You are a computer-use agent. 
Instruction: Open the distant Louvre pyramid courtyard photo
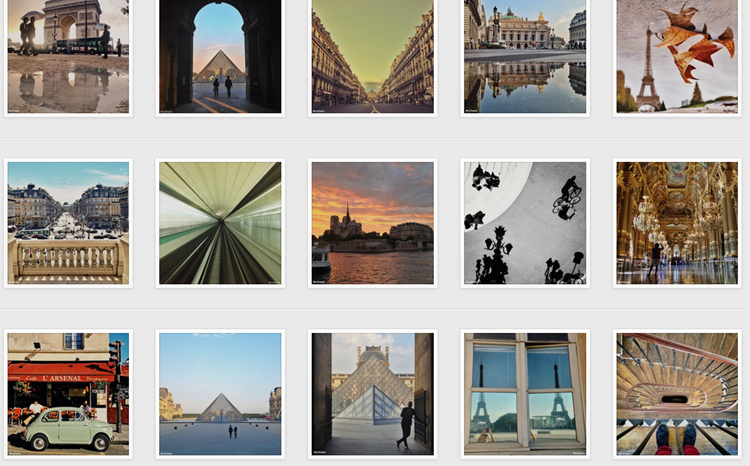pyautogui.click(x=220, y=393)
